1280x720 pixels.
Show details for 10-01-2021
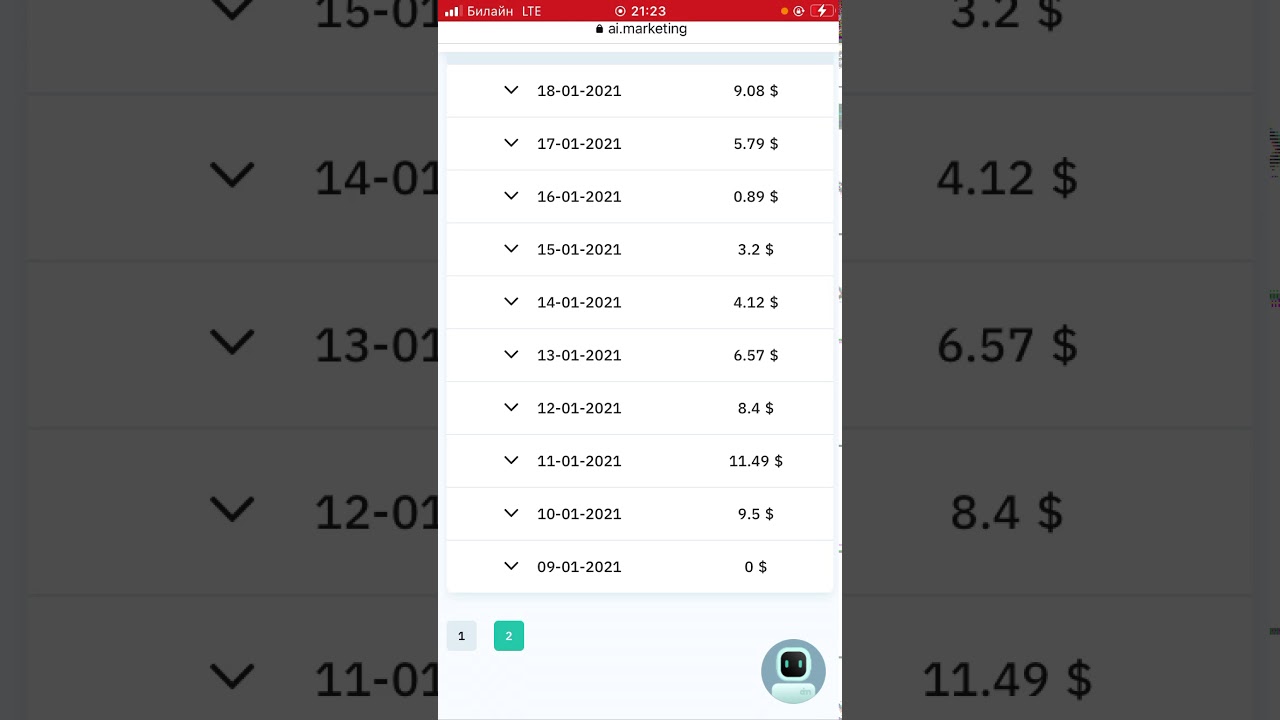coord(511,514)
